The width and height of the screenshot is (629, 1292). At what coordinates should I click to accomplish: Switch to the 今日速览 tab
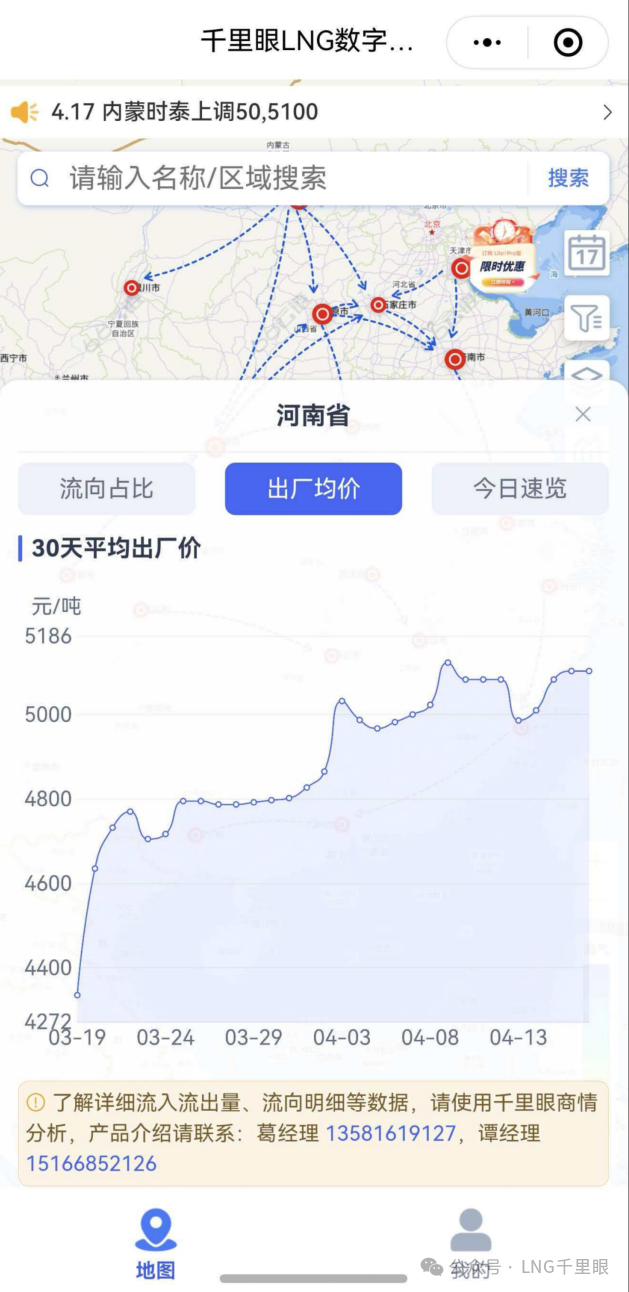click(519, 489)
